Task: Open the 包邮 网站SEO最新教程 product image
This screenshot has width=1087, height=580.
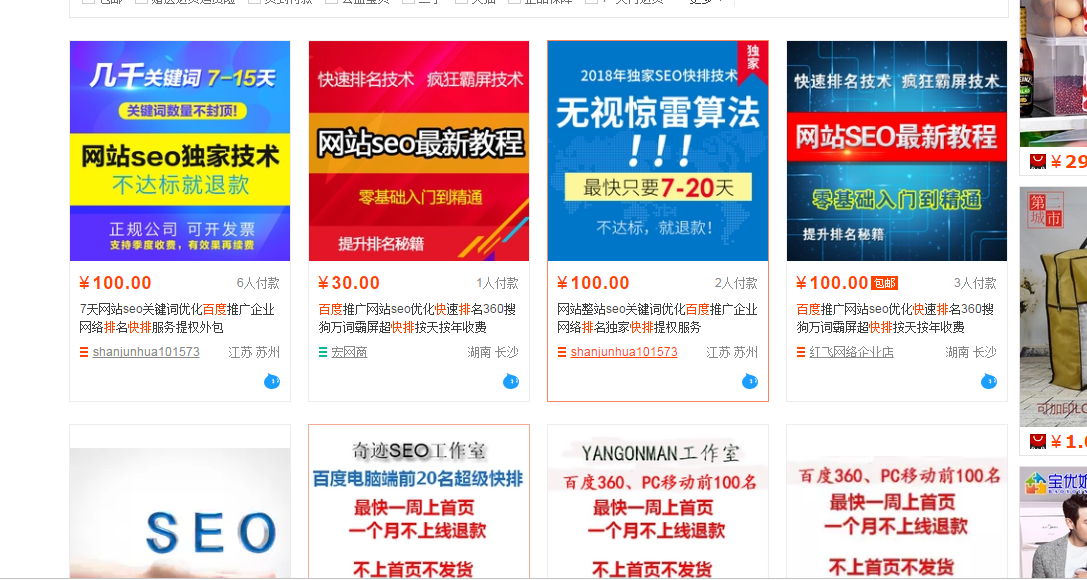Action: click(897, 151)
